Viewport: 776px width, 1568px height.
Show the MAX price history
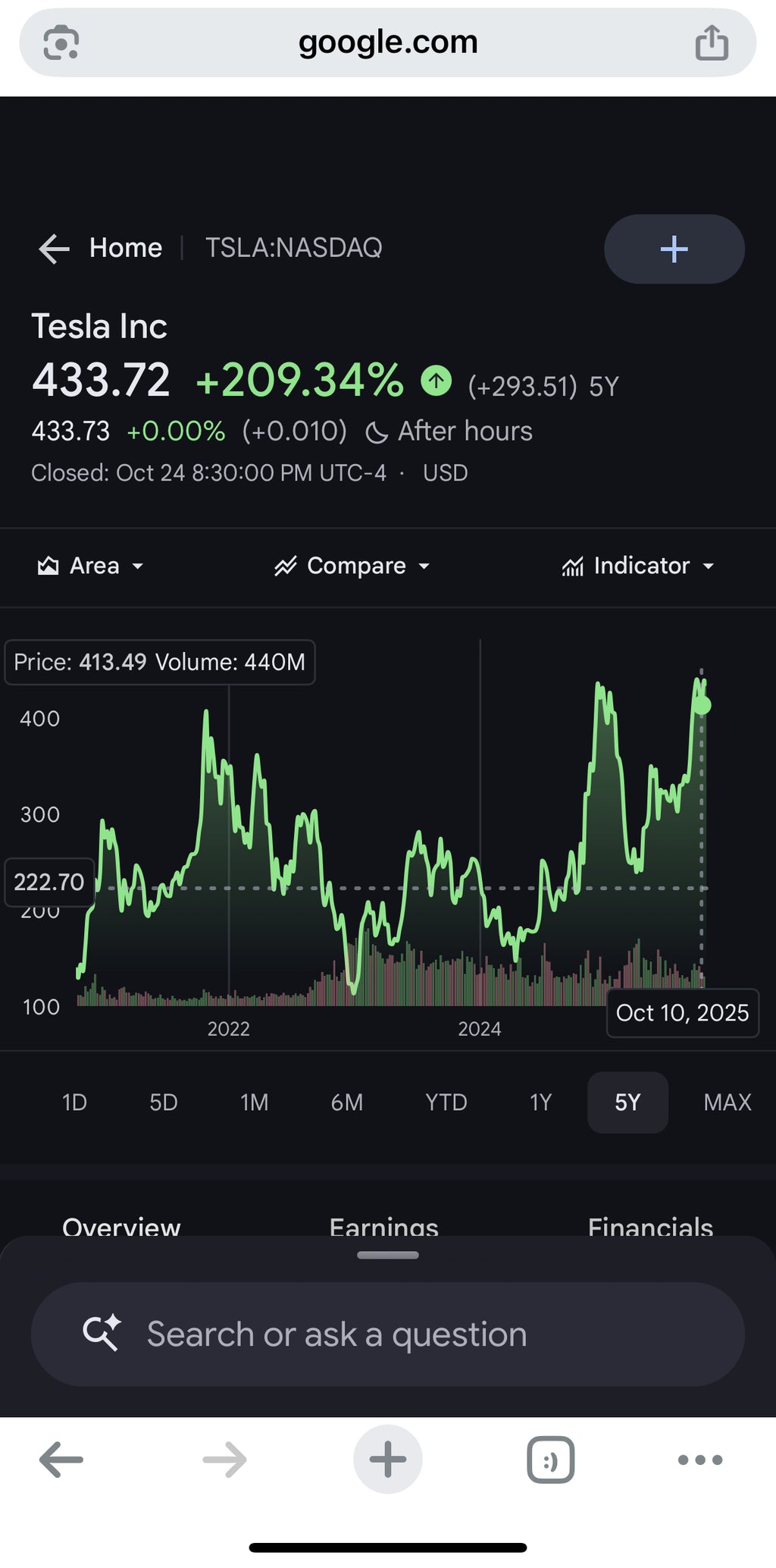[727, 1102]
